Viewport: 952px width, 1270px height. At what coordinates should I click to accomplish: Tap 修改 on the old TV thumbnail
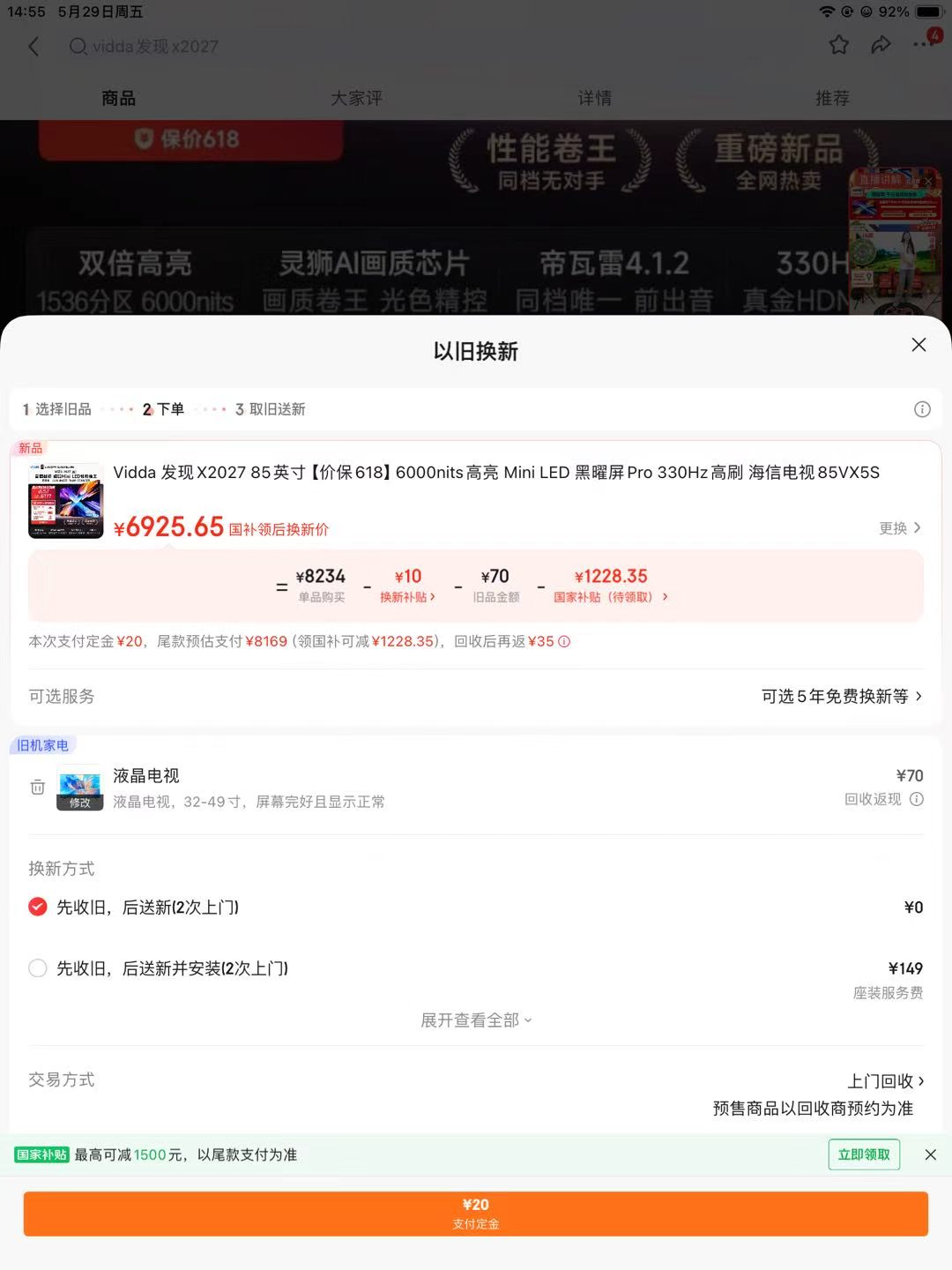coord(79,802)
